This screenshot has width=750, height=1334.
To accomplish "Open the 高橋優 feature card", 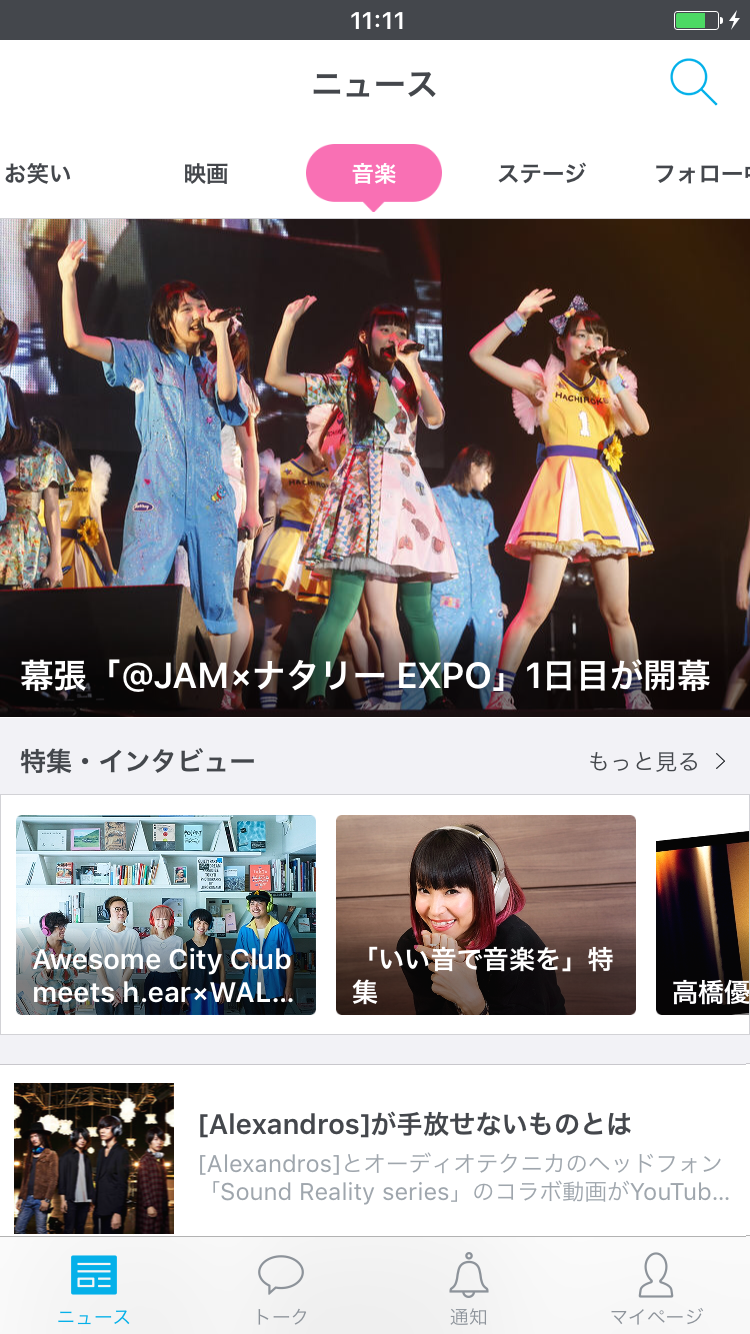I will (704, 915).
